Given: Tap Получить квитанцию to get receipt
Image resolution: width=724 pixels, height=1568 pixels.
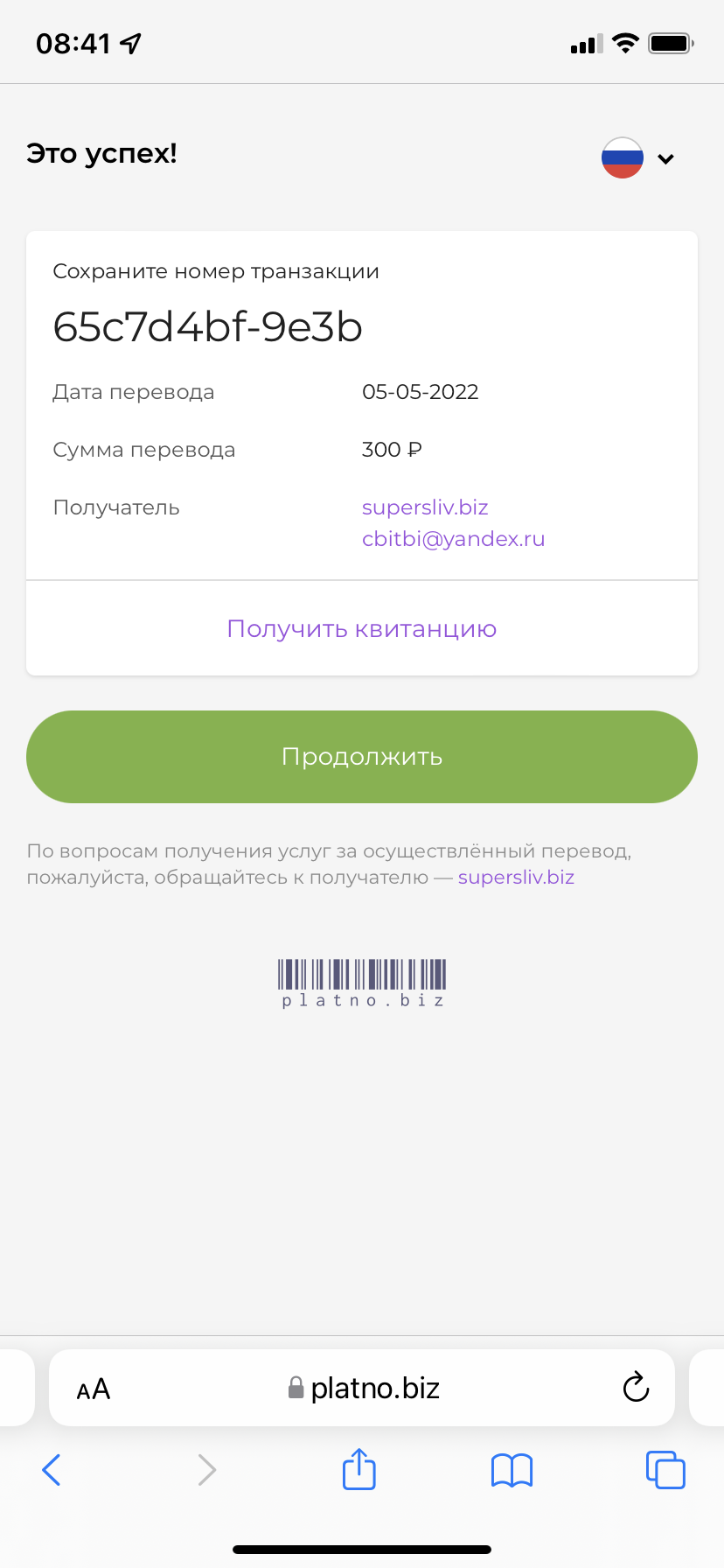Looking at the screenshot, I should point(362,628).
